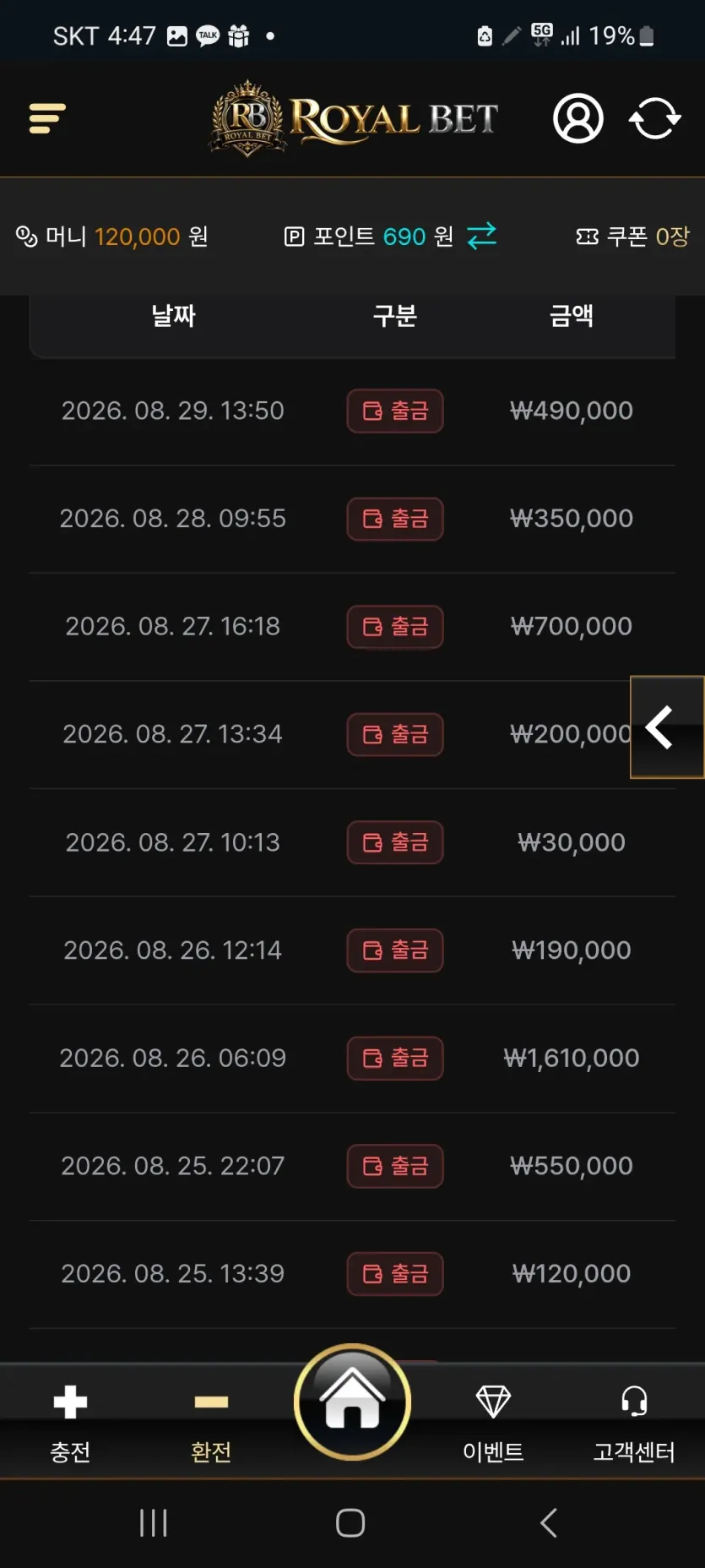The width and height of the screenshot is (705, 1568).
Task: Tap the side panel left arrow
Action: point(667,727)
